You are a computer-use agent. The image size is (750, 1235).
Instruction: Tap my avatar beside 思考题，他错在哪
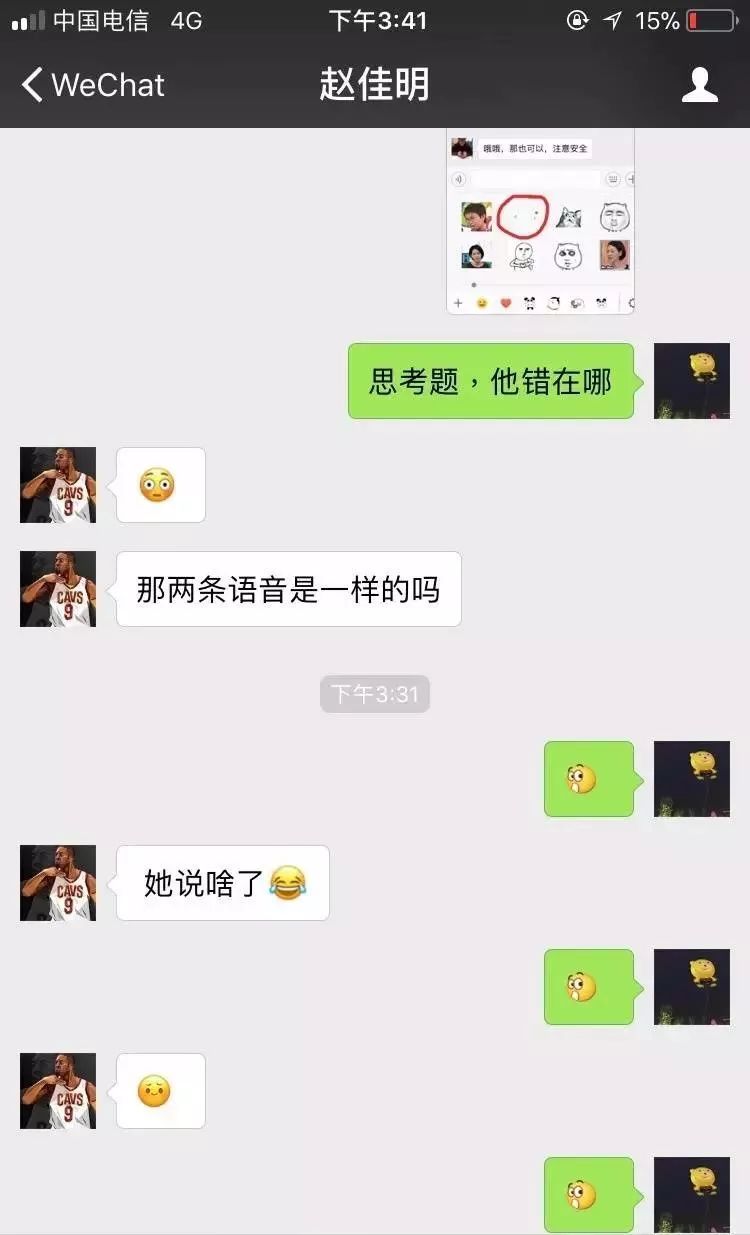click(x=692, y=381)
